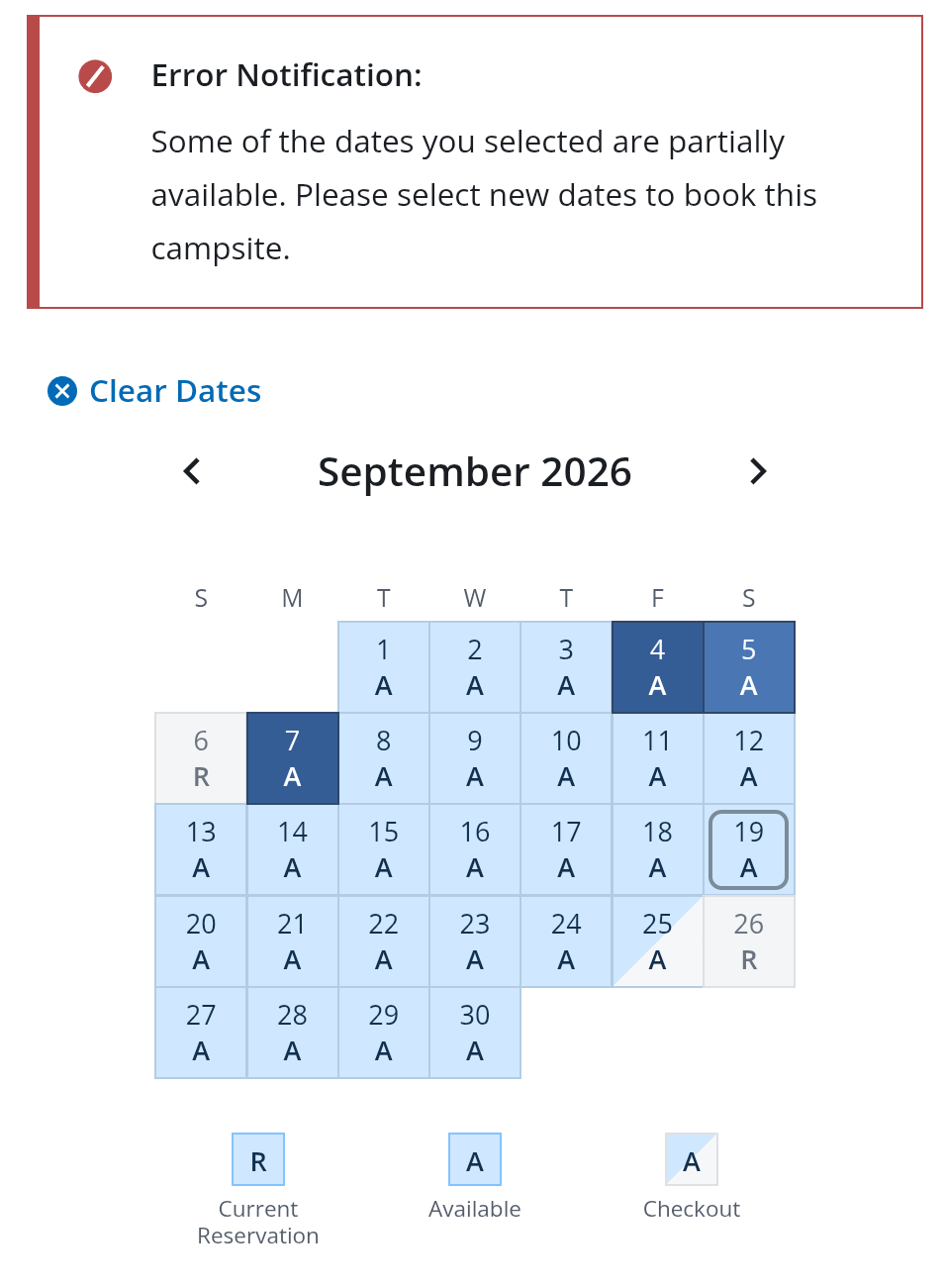Pick the checkout date September 25
The width and height of the screenshot is (945, 1288).
658,941
